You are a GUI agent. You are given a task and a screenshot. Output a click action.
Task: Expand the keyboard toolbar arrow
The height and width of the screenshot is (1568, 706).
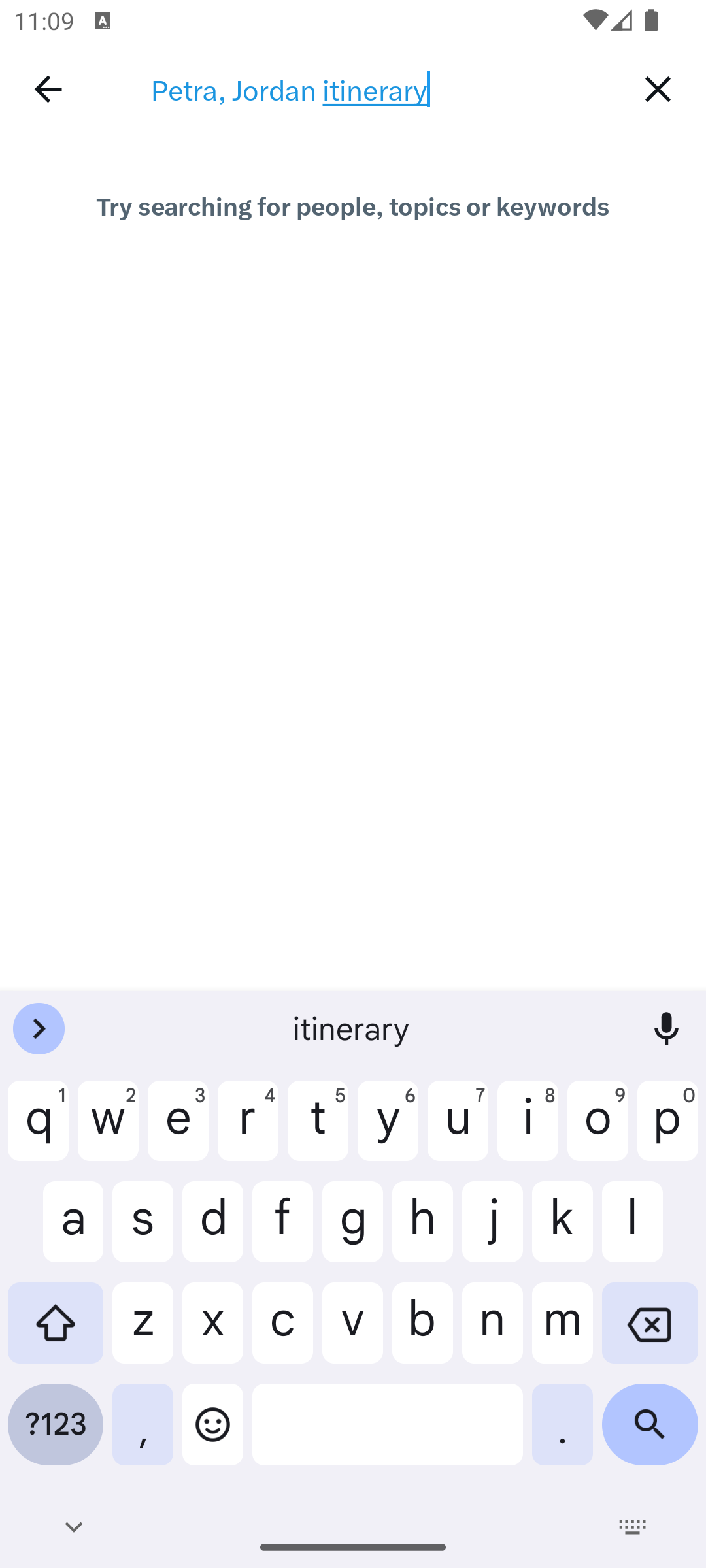click(39, 1029)
